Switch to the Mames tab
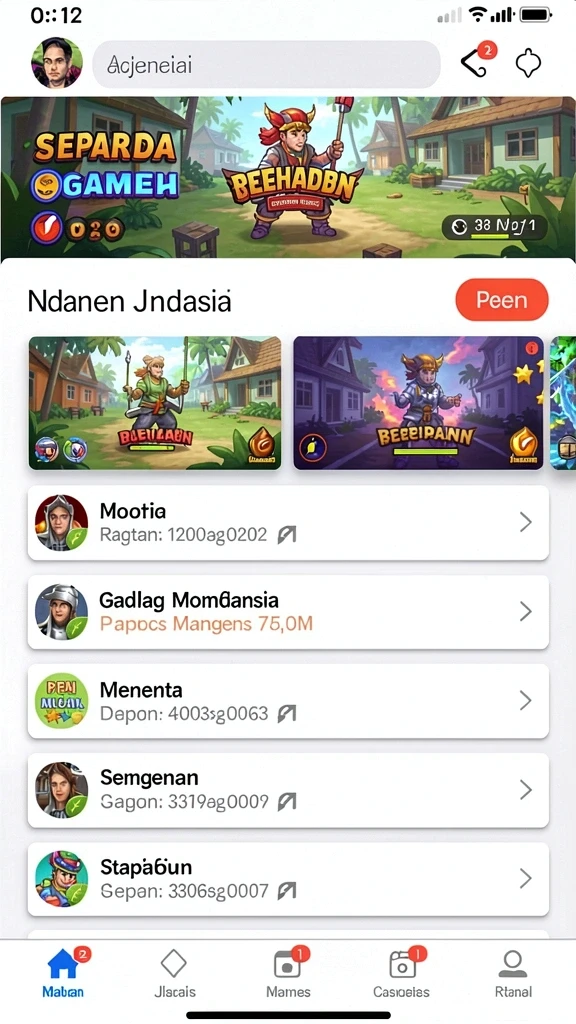Image resolution: width=576 pixels, height=1024 pixels. pyautogui.click(x=288, y=973)
